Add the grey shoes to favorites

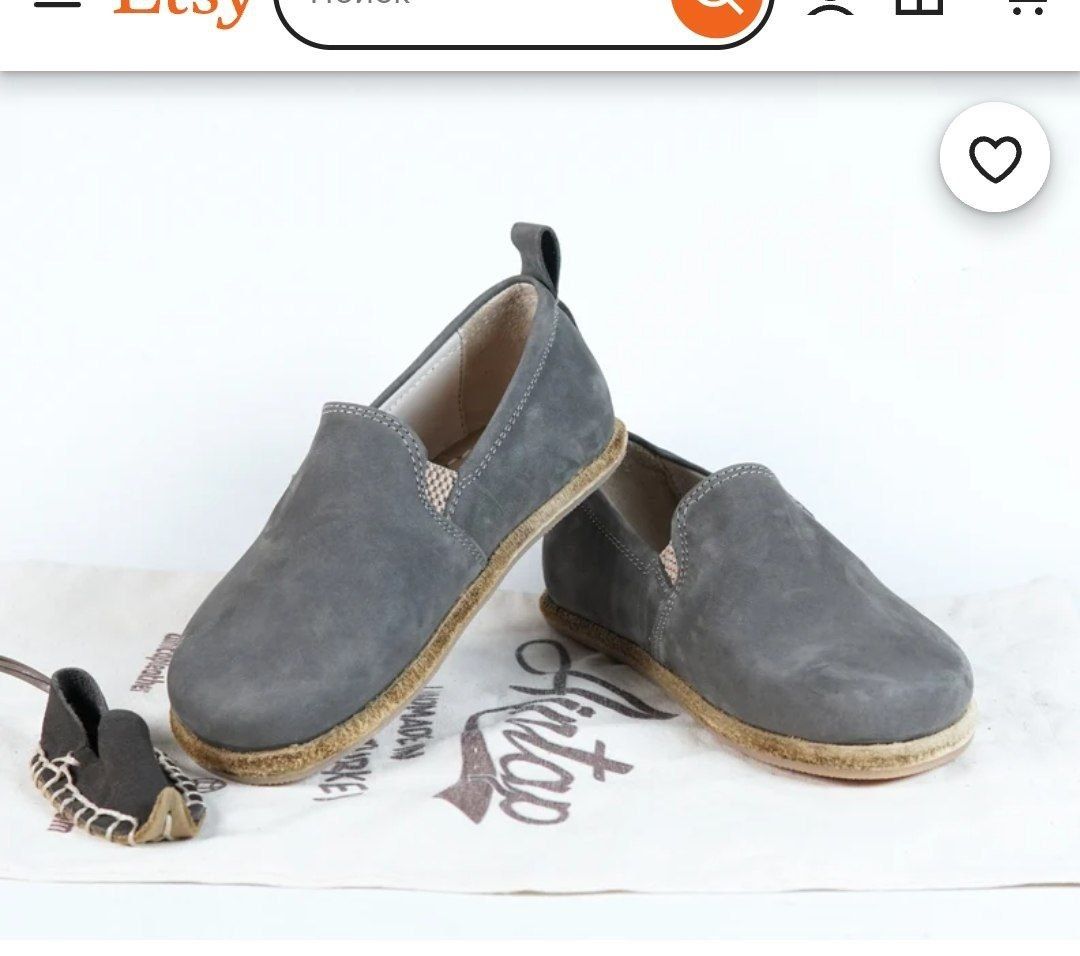994,158
